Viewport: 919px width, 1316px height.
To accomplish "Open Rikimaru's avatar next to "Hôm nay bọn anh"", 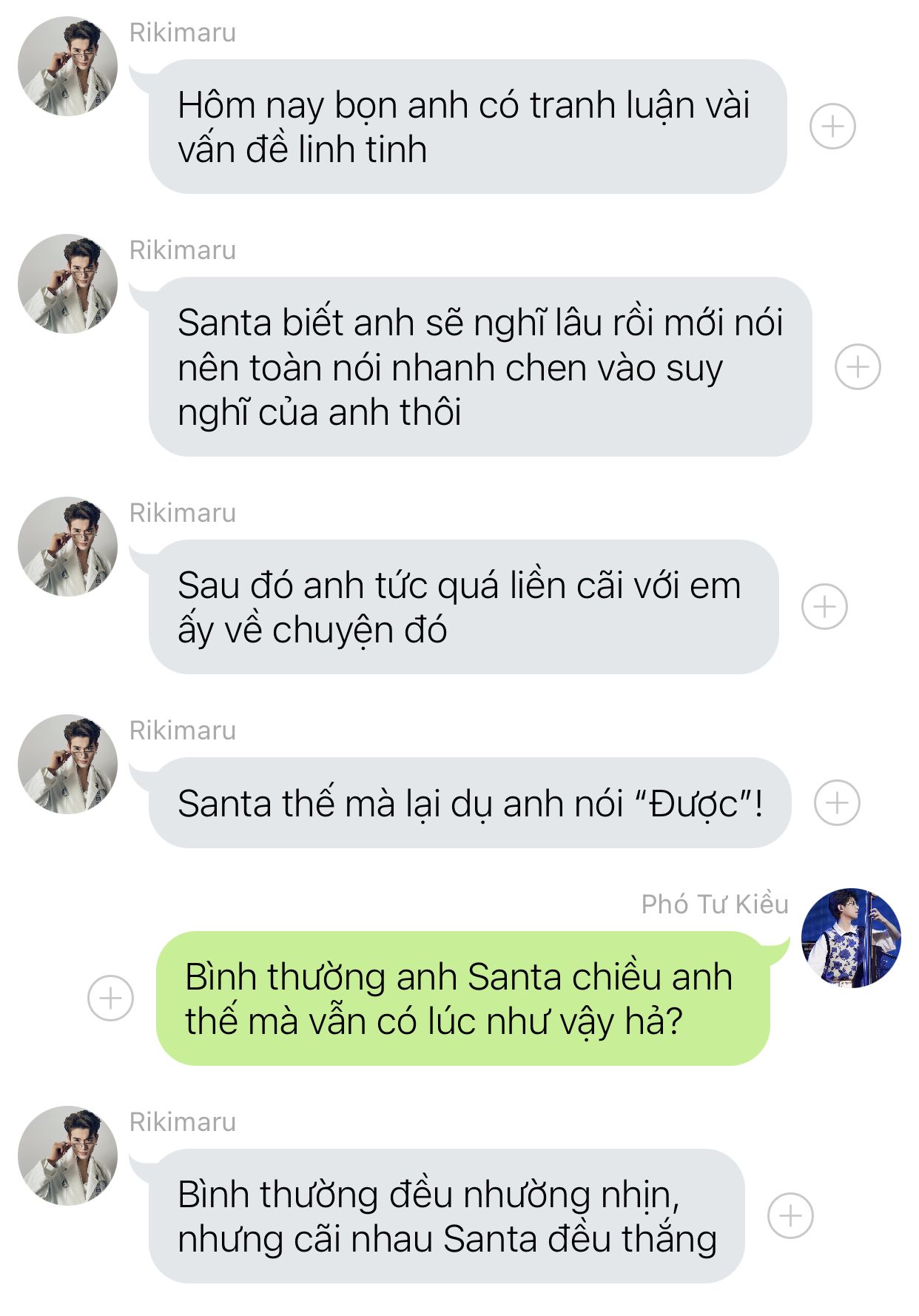I will pyautogui.click(x=67, y=67).
